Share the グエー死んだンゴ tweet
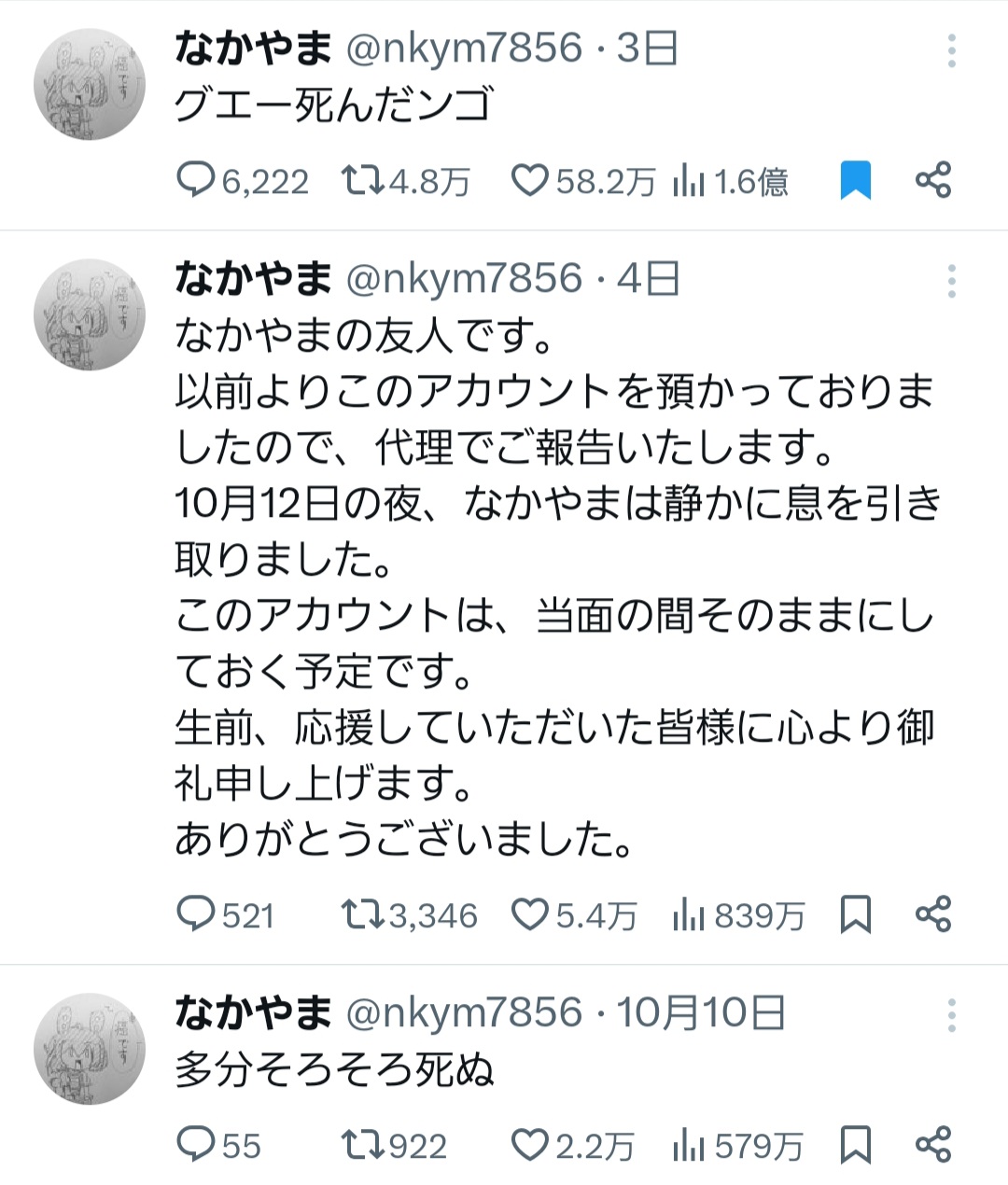The image size is (1008, 1185). tap(932, 180)
